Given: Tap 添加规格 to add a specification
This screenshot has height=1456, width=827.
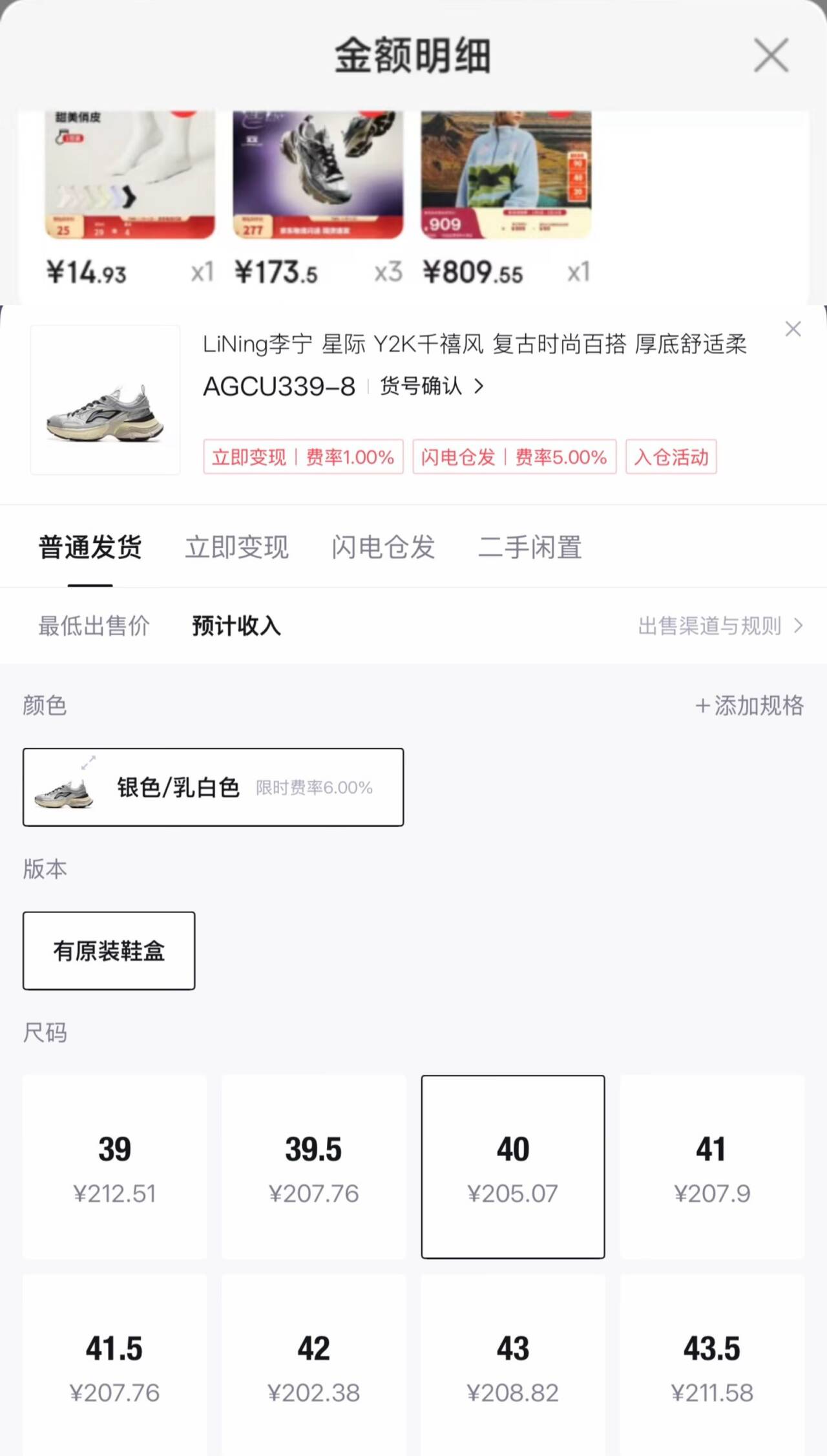Looking at the screenshot, I should pyautogui.click(x=749, y=705).
